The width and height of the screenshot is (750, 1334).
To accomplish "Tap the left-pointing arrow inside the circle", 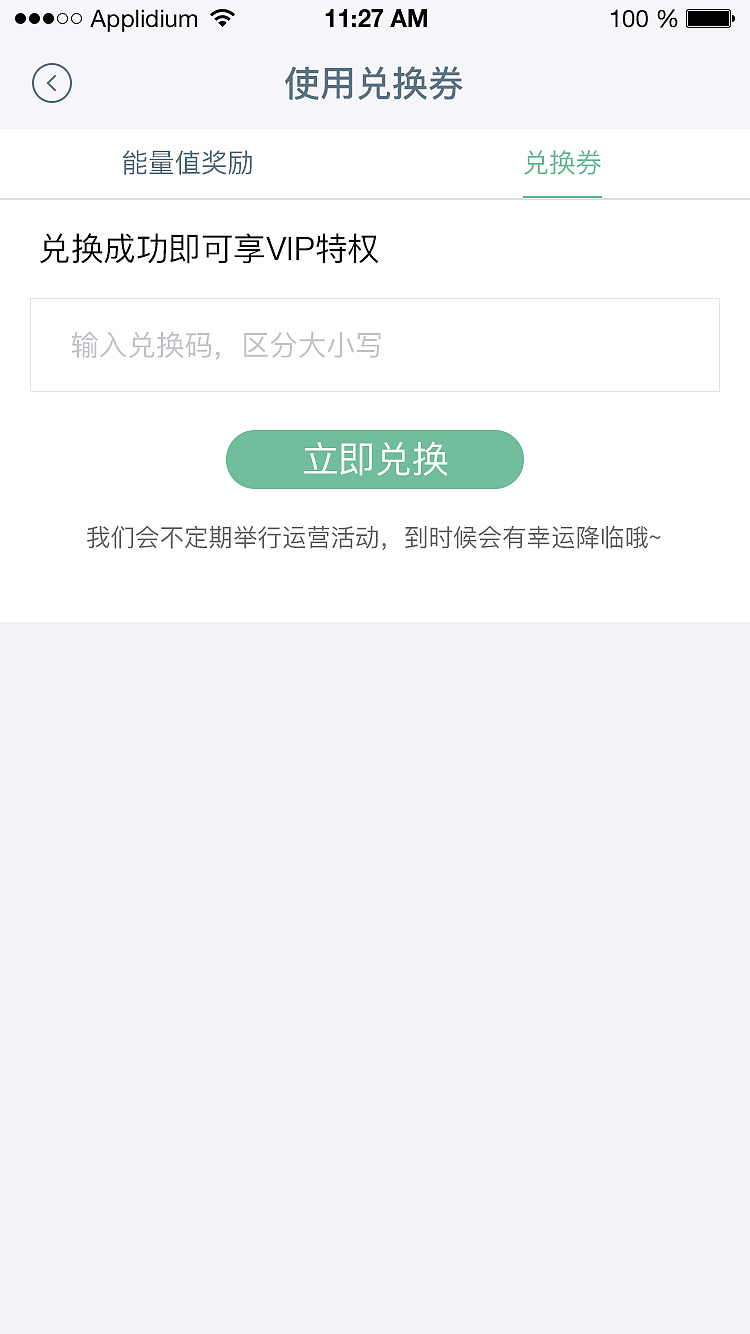I will click(51, 83).
